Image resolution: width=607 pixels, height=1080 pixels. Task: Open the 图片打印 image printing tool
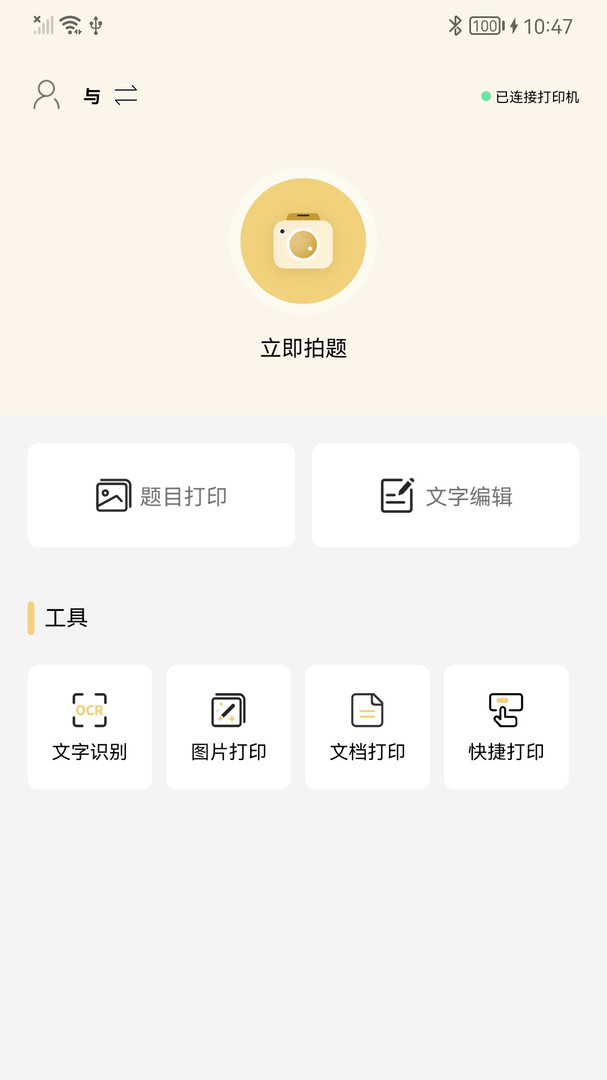click(228, 727)
